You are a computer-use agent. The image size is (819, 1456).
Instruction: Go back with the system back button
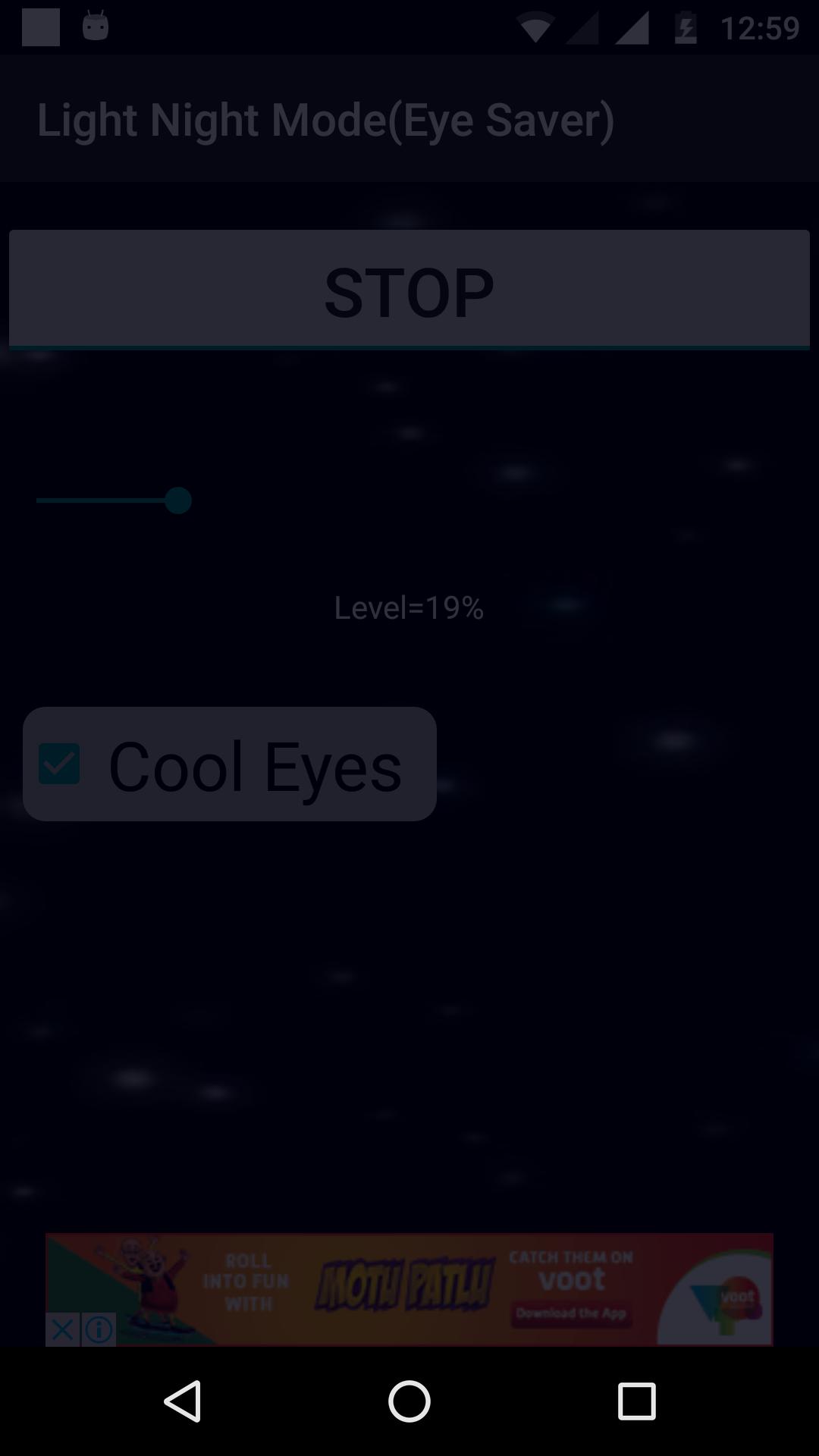pos(183,1401)
